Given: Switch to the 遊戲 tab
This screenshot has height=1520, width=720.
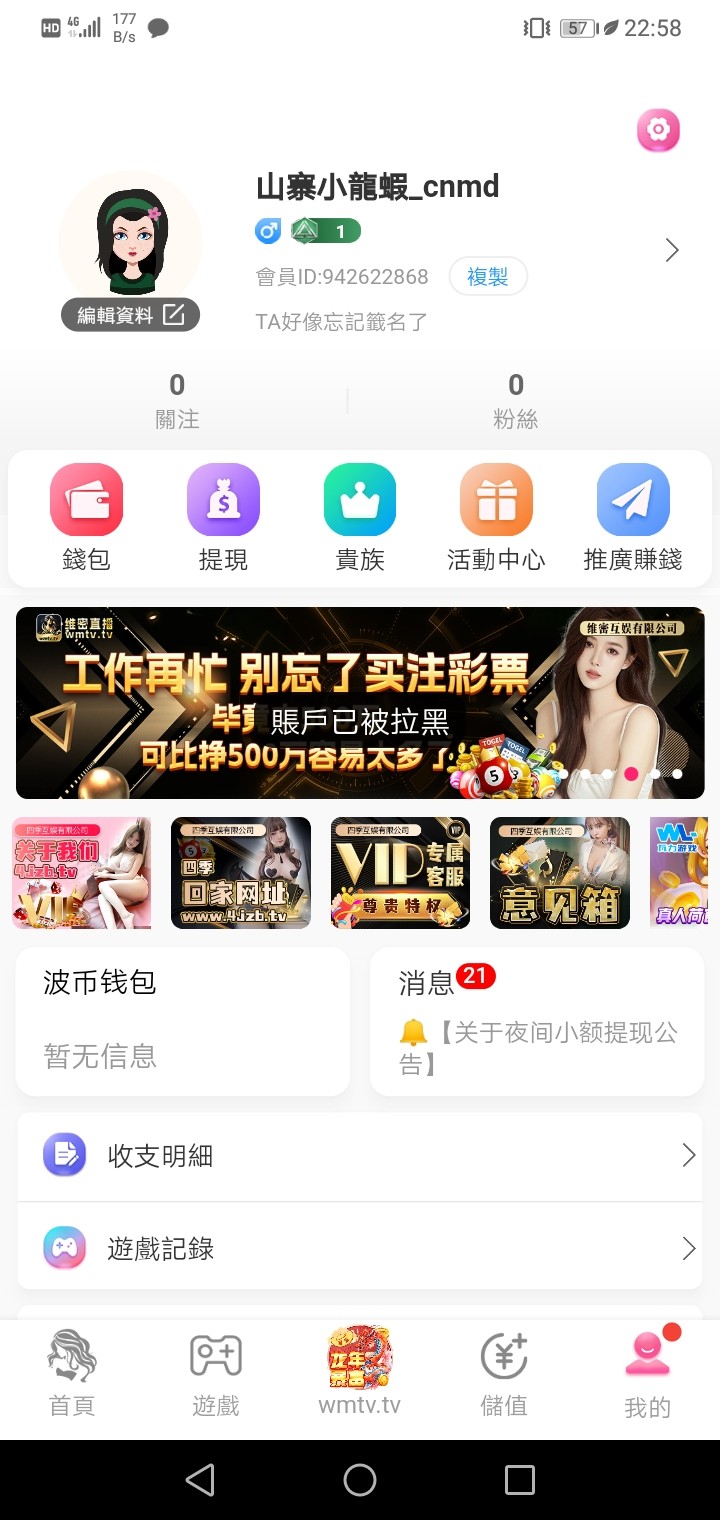Looking at the screenshot, I should (x=216, y=1374).
